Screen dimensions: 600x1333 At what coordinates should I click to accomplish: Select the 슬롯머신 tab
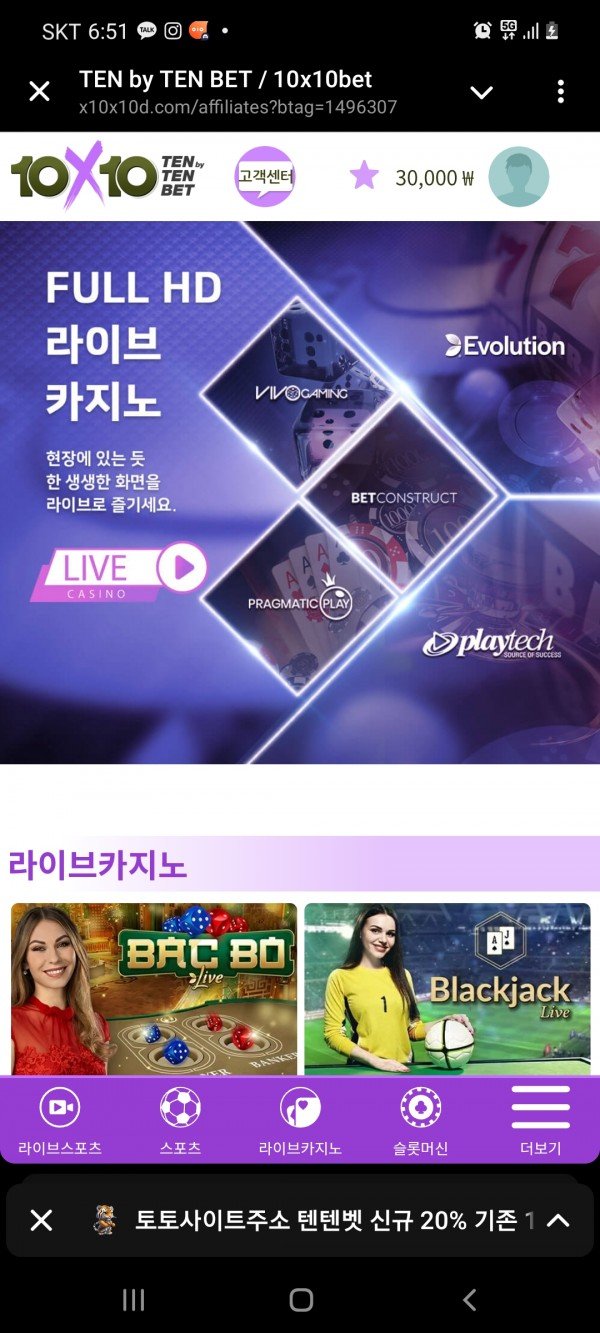(420, 1120)
